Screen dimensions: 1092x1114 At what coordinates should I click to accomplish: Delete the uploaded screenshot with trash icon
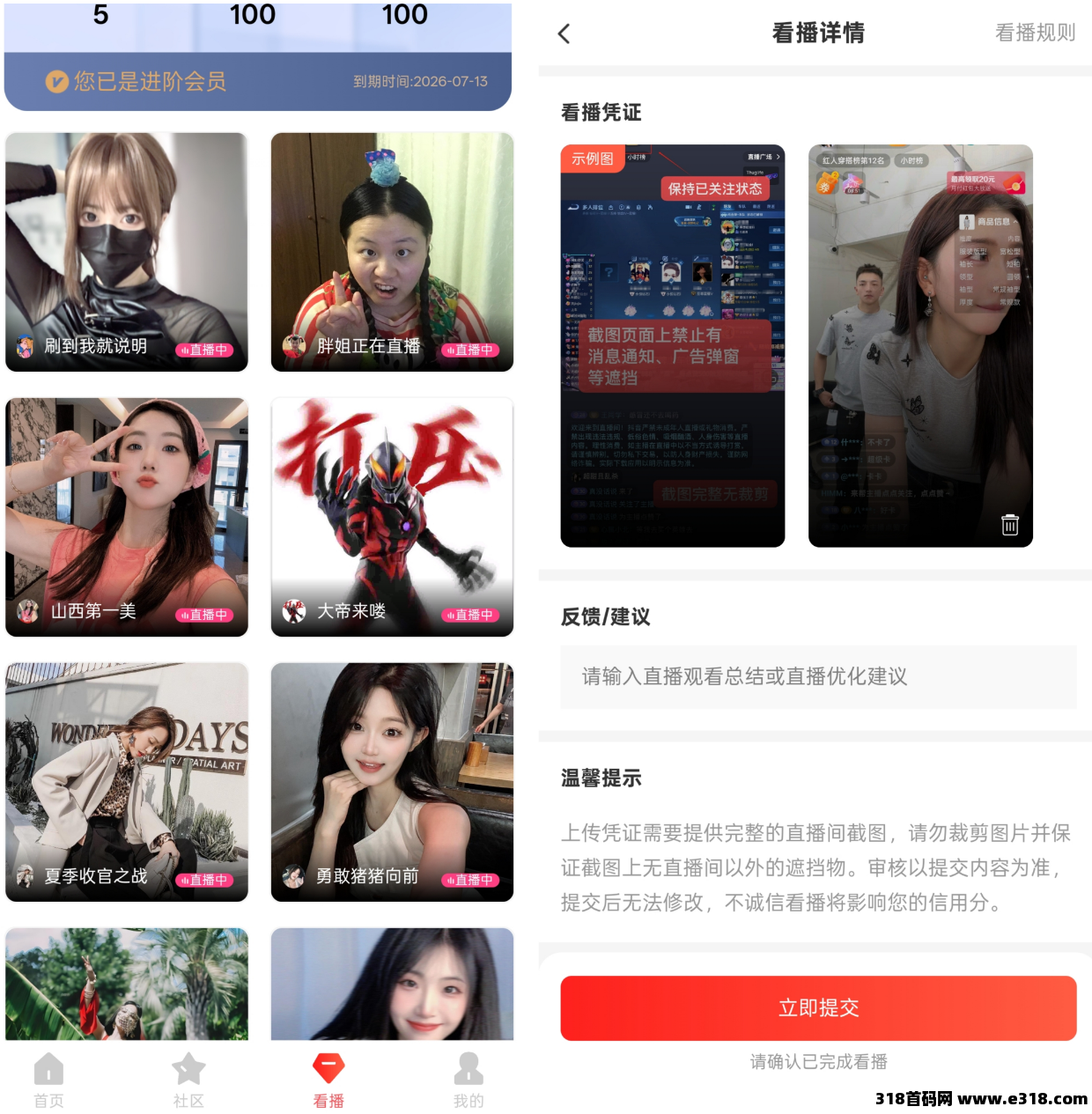pyautogui.click(x=1009, y=525)
